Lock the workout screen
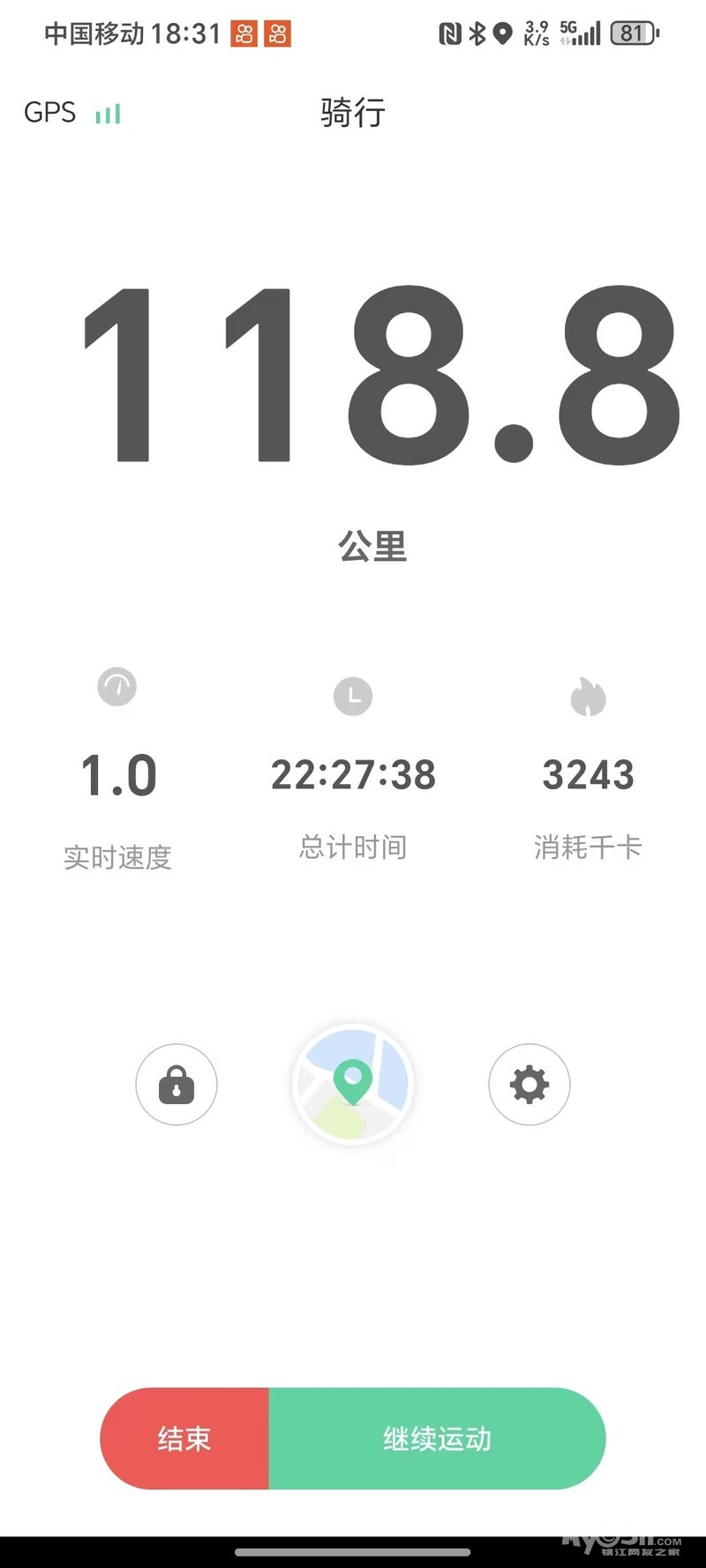706x1568 pixels. point(176,1085)
